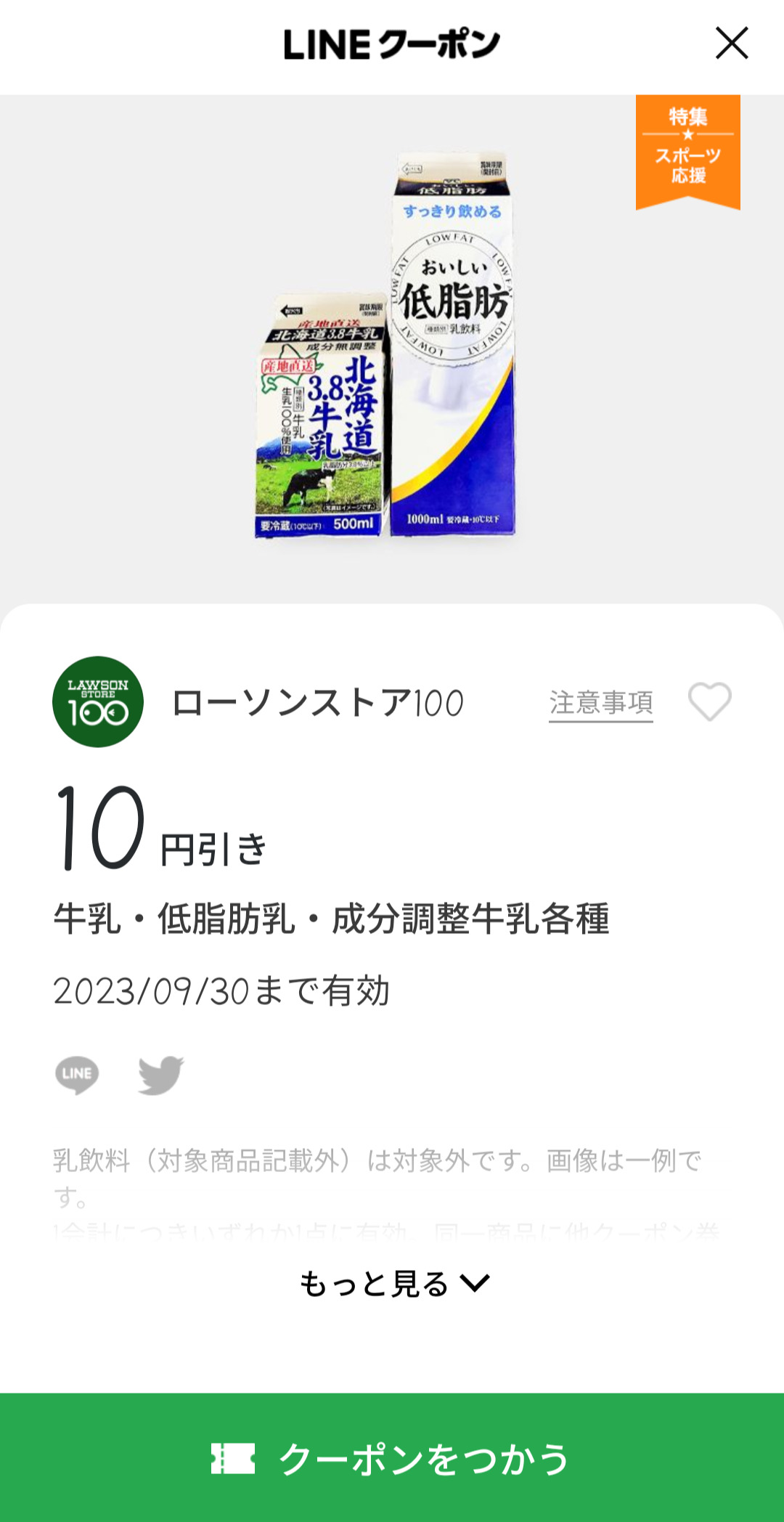Open the ローソンストア100 store logo
Screen dimensions: 784x1522
point(98,702)
